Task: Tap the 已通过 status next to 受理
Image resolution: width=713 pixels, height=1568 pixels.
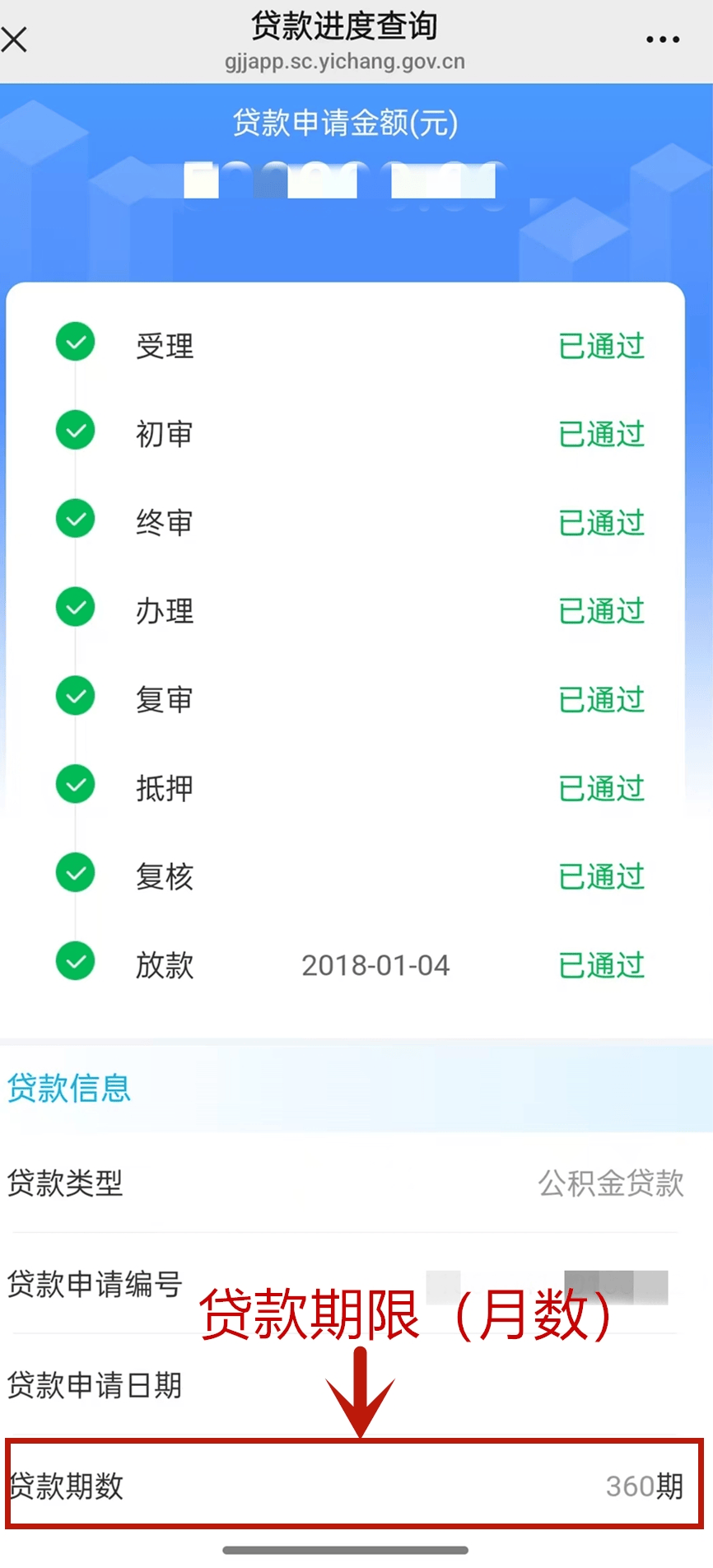Action: tap(600, 347)
